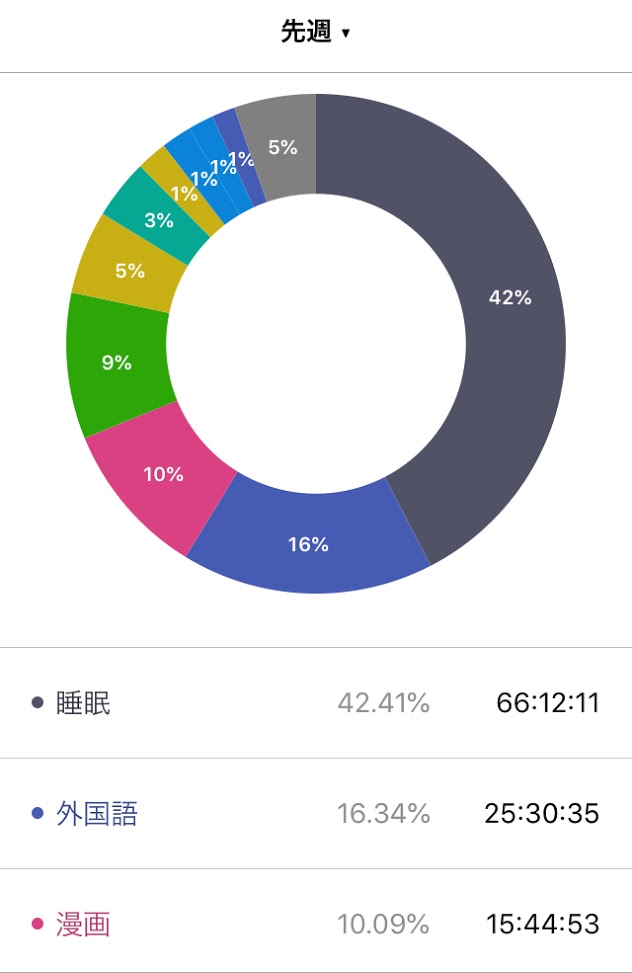Open the 先週 period dropdown
Screen dimensions: 632x973
click(x=315, y=33)
